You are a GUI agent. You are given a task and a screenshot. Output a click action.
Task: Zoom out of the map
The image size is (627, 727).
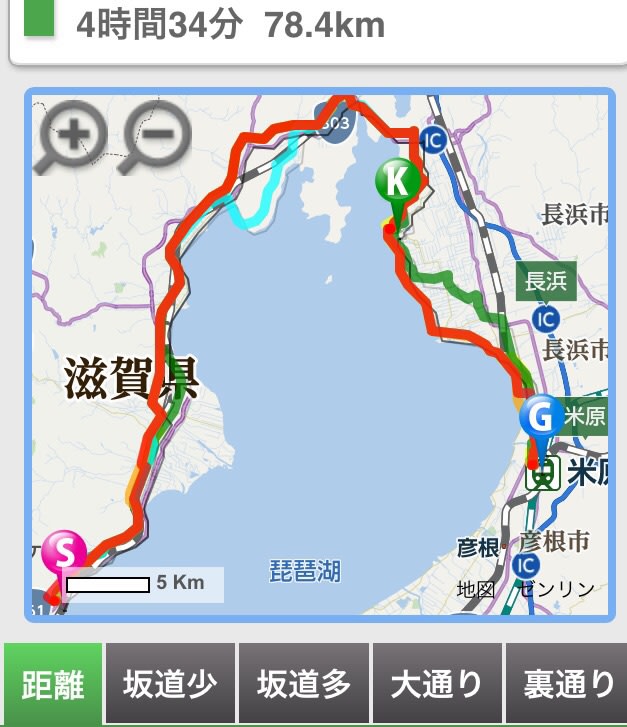click(x=157, y=136)
